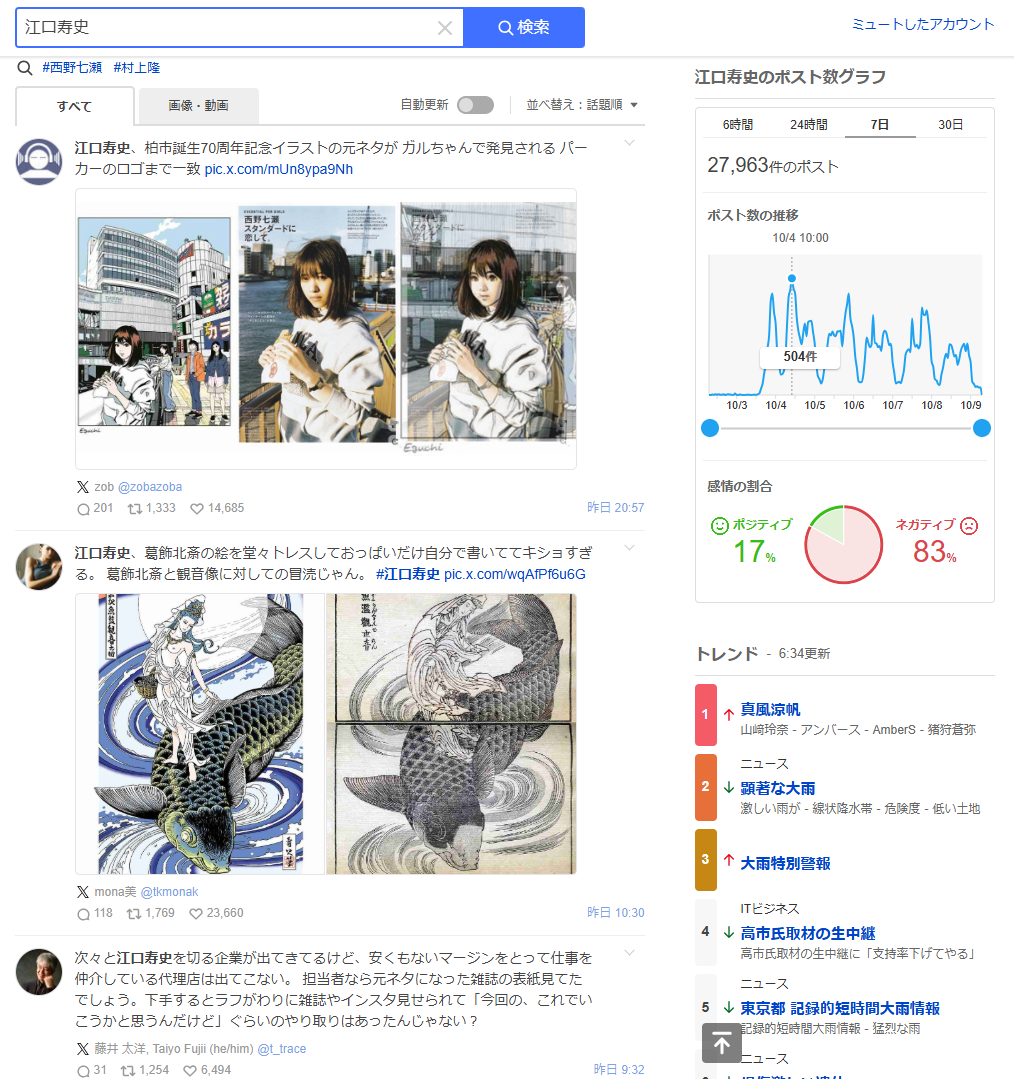1014x1079 pixels.
Task: Clear the search text with the X
Action: point(445,28)
